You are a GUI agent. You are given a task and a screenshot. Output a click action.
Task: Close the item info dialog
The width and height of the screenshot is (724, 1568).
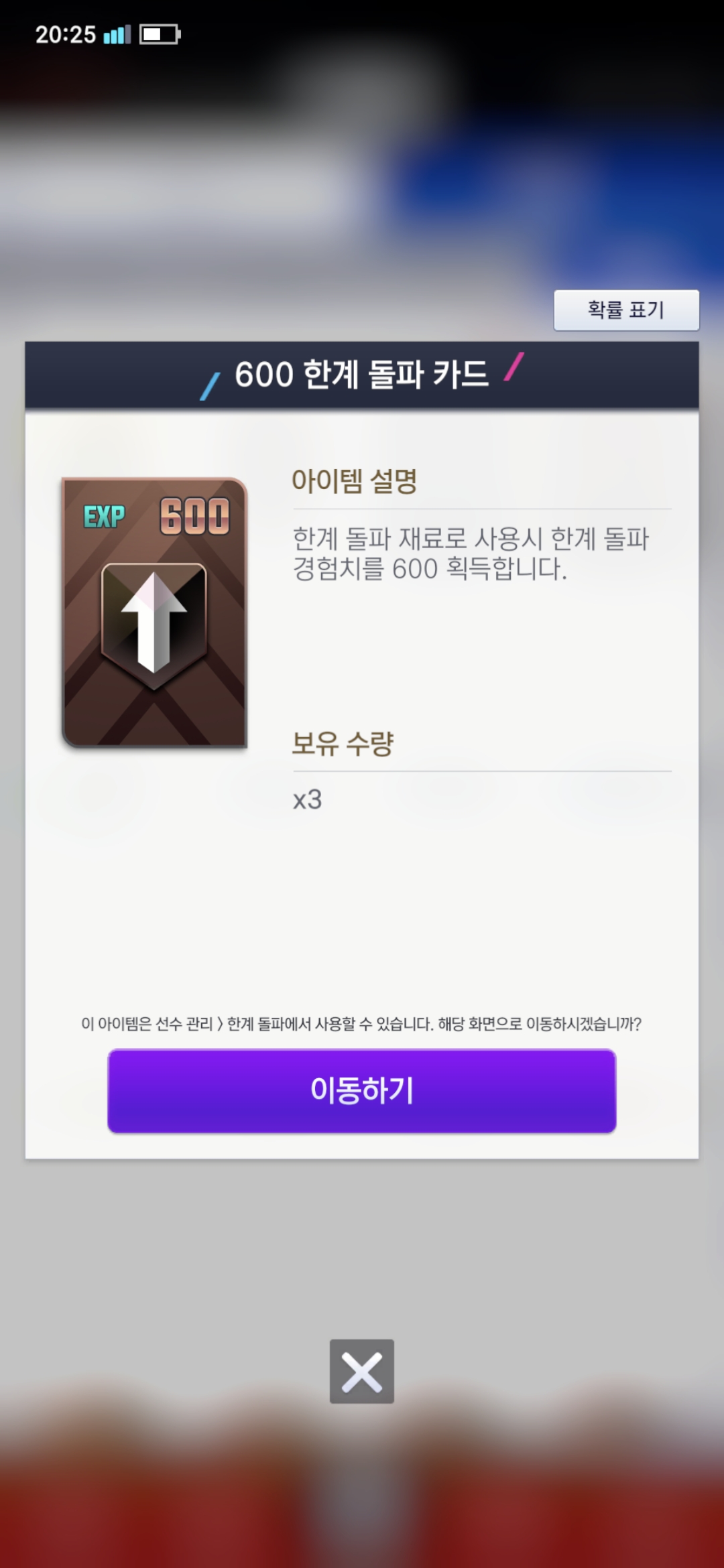click(x=362, y=1371)
